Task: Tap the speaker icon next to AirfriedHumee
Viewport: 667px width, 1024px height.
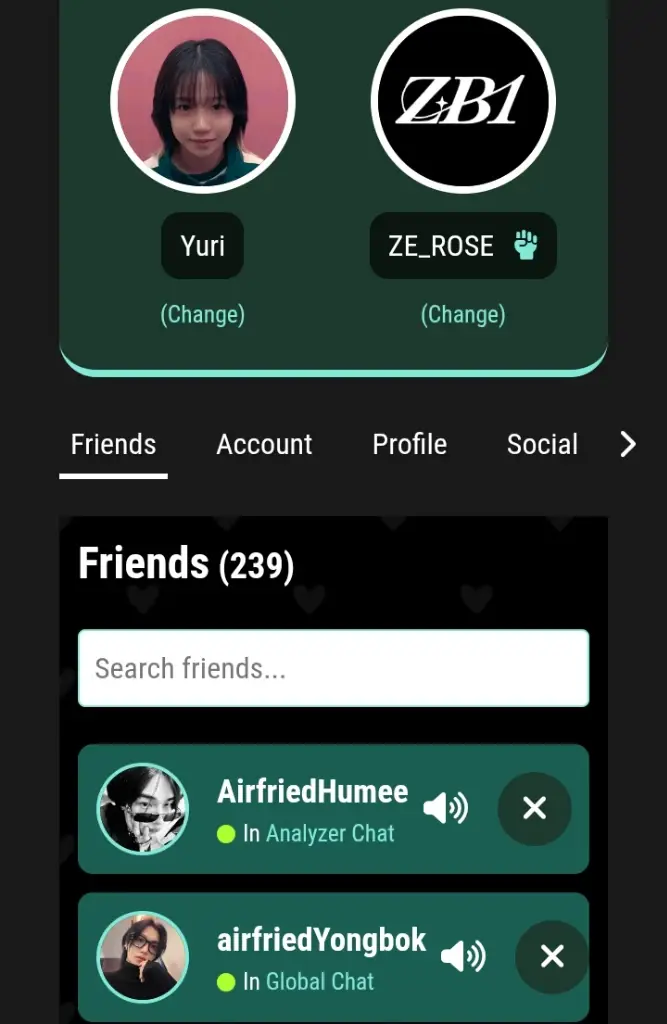Action: coord(445,808)
